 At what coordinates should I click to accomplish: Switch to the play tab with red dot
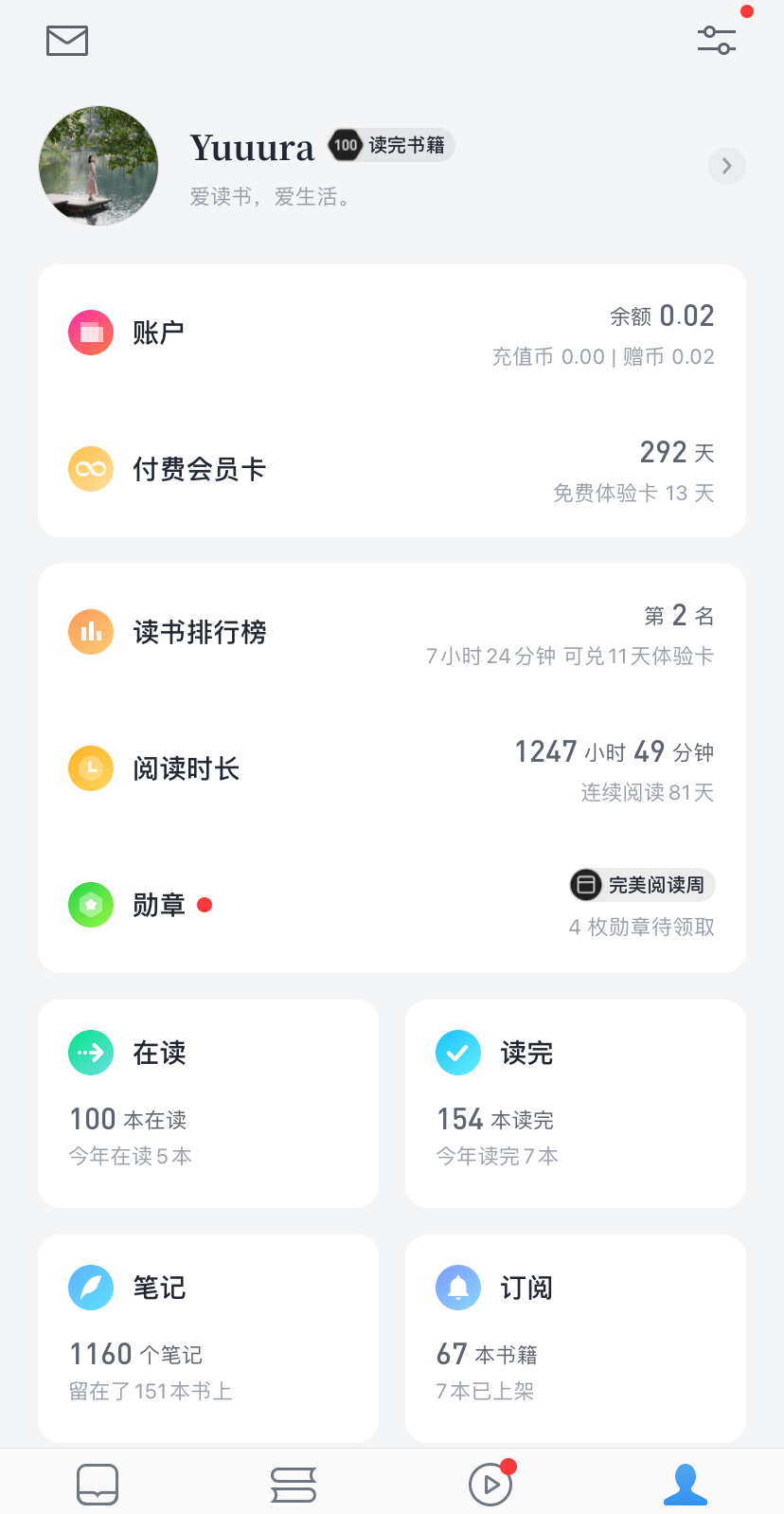pyautogui.click(x=490, y=1484)
